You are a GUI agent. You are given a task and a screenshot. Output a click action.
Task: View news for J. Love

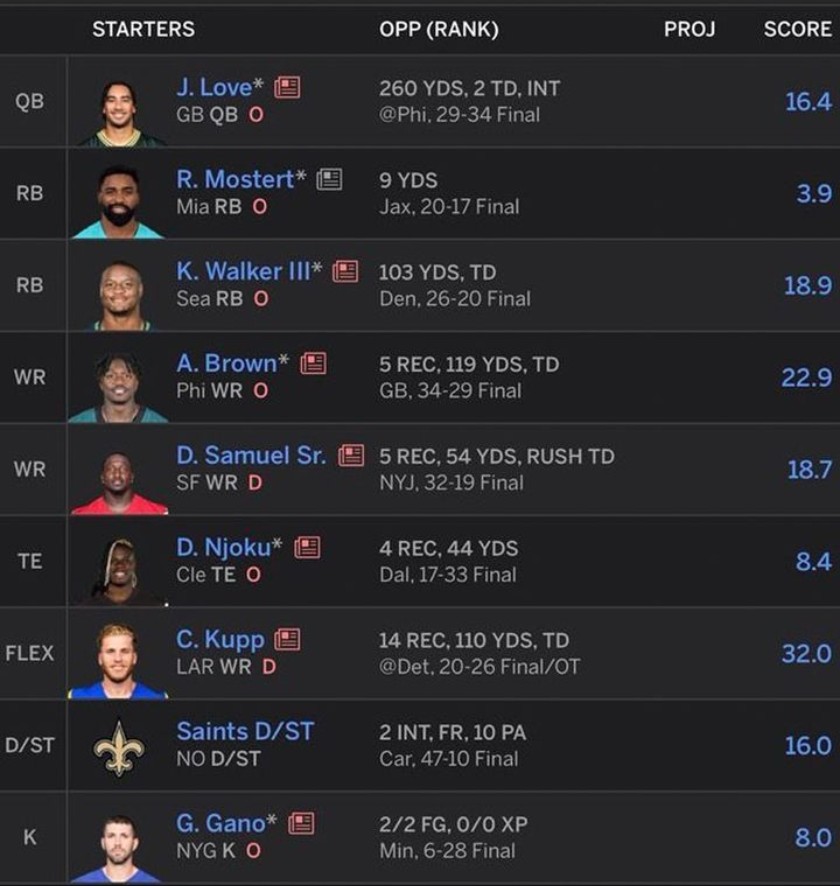[x=287, y=87]
